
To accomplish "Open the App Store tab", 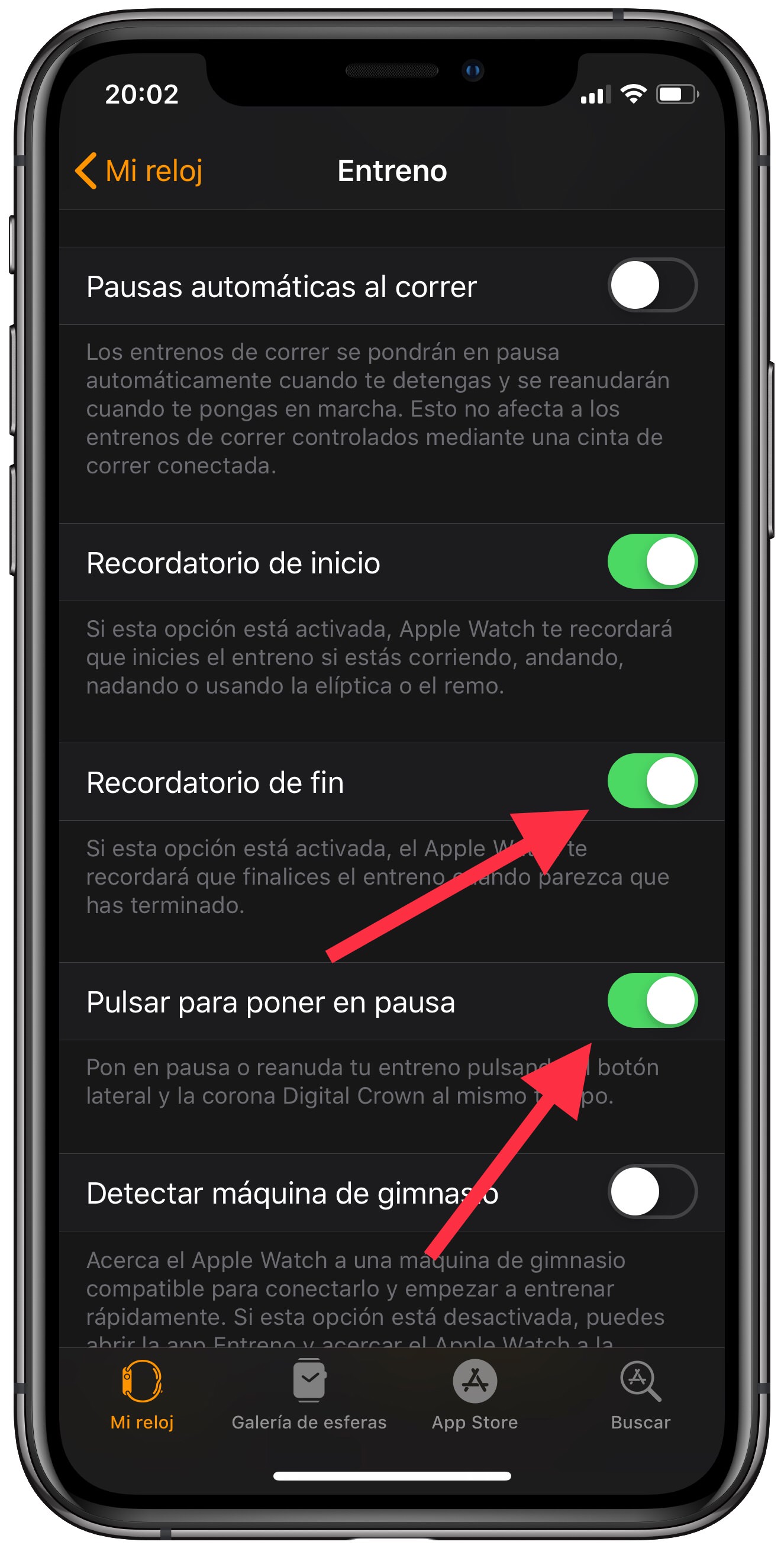I will [x=475, y=1395].
